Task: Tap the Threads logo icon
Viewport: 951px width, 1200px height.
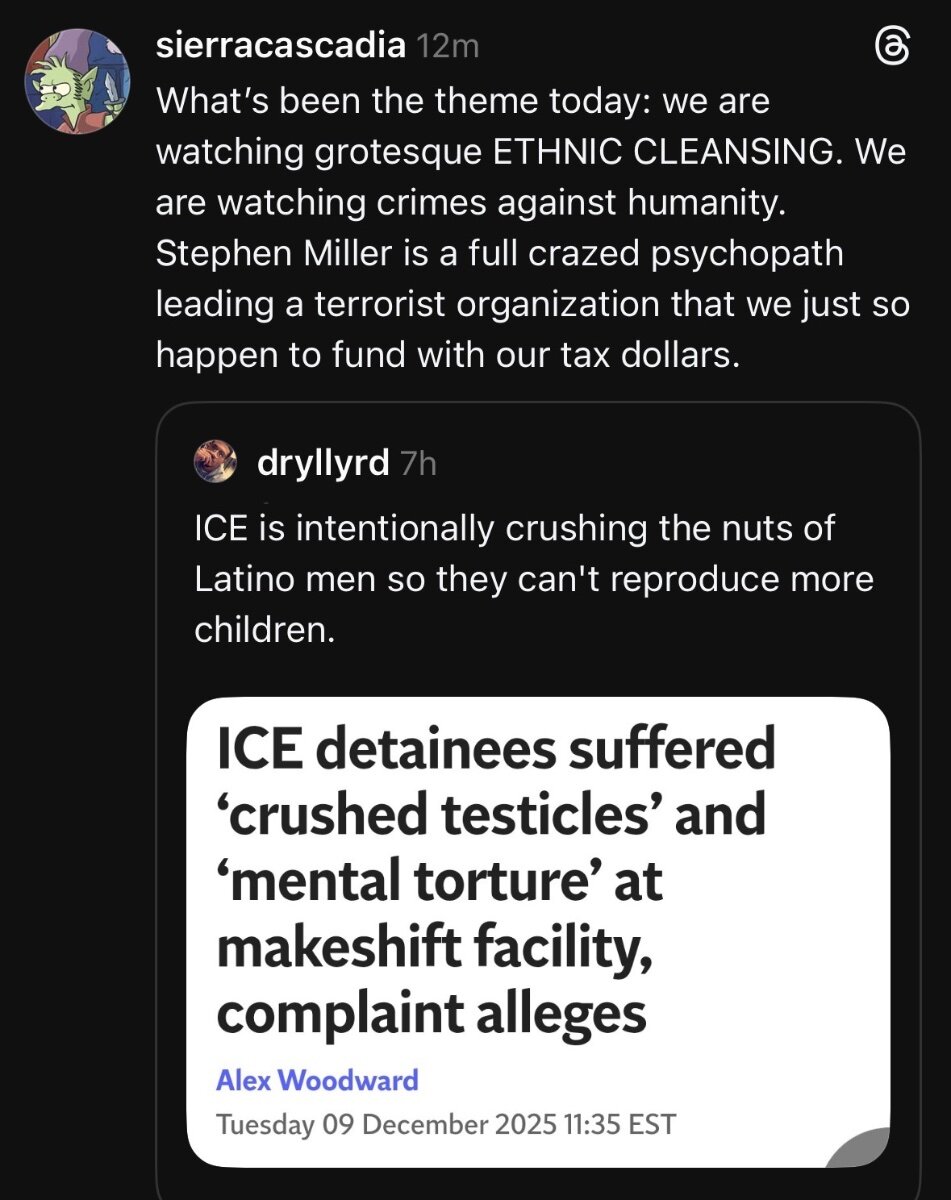Action: pos(891,48)
